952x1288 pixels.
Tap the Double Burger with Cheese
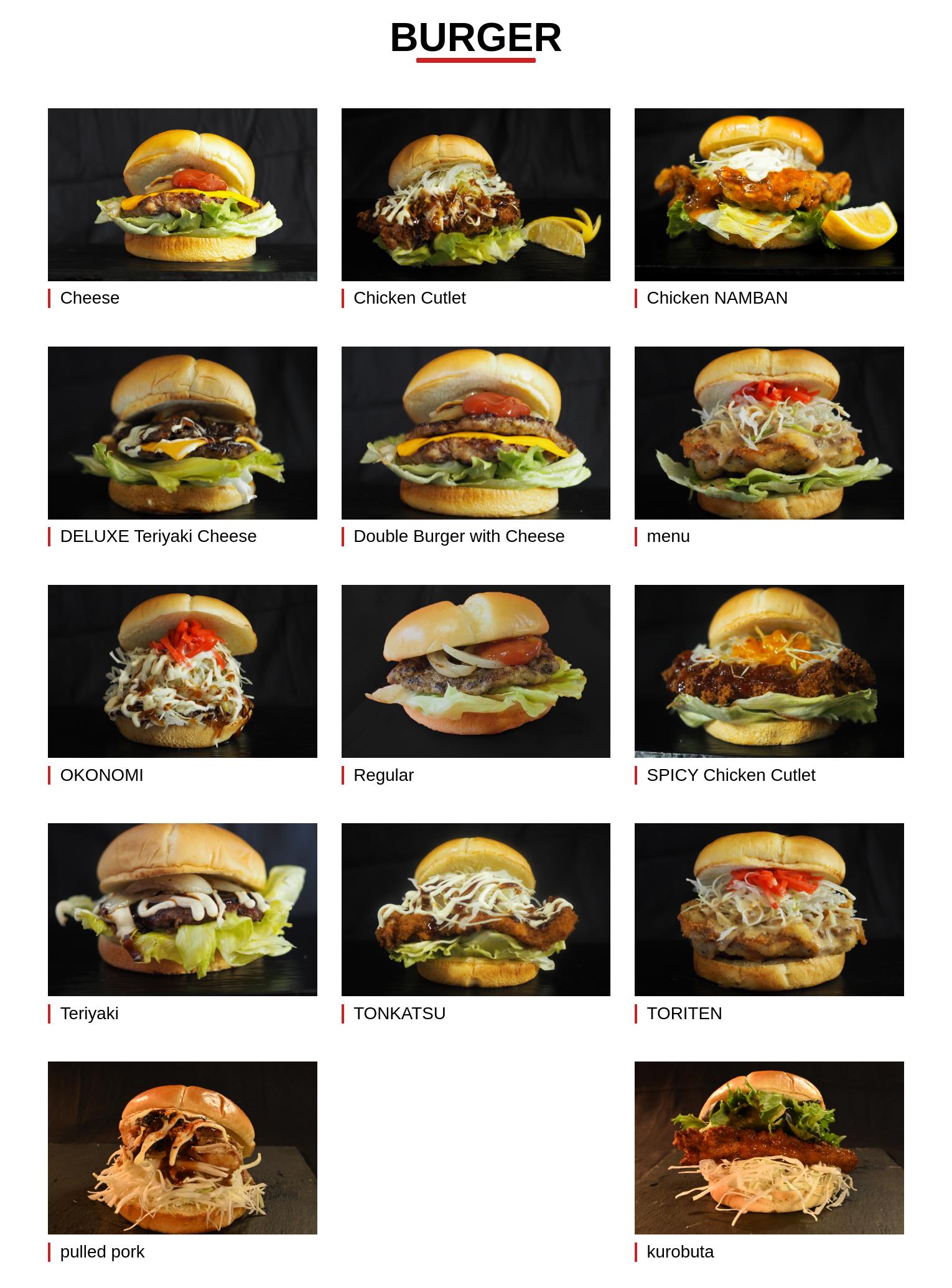[475, 433]
